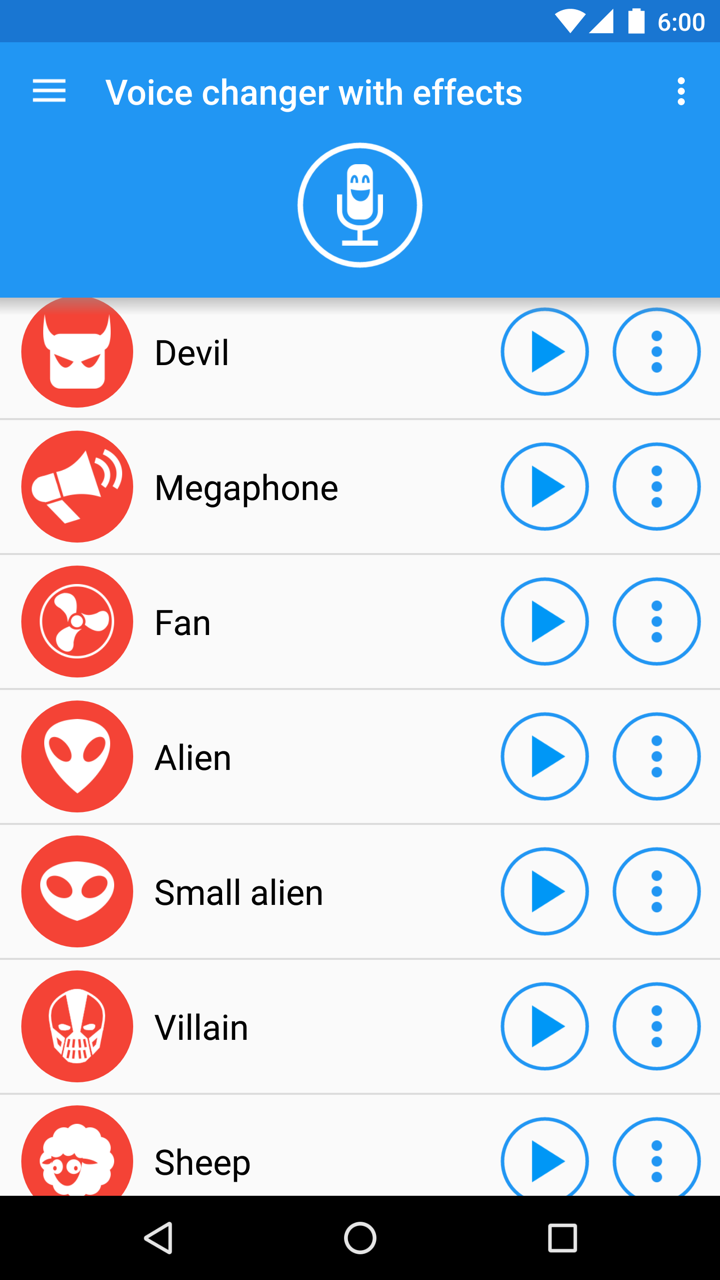This screenshot has height=1280, width=720.
Task: Tap the Small alien effect icon
Action: pyautogui.click(x=77, y=891)
